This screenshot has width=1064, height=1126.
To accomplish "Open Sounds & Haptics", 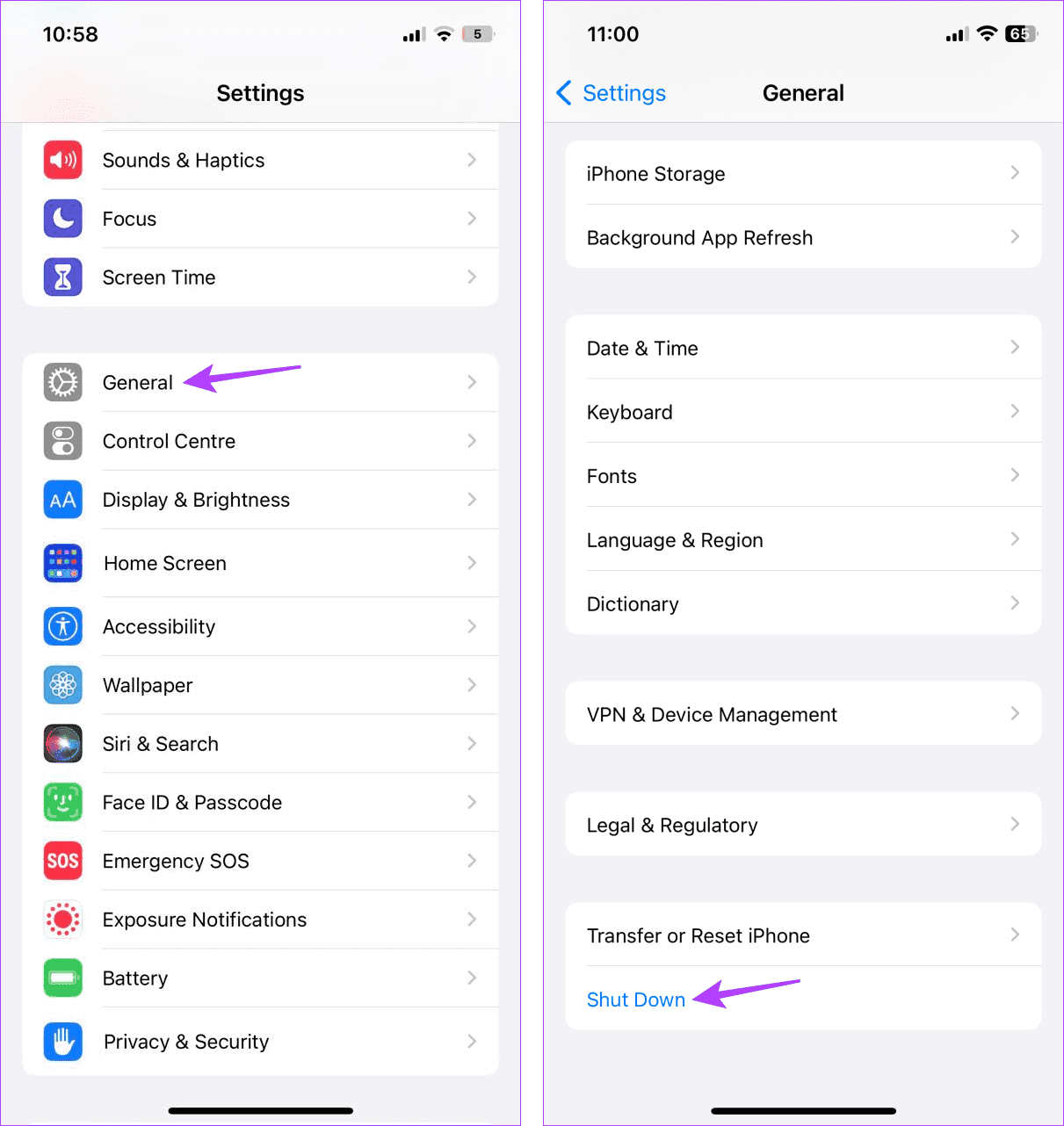I will tap(184, 161).
